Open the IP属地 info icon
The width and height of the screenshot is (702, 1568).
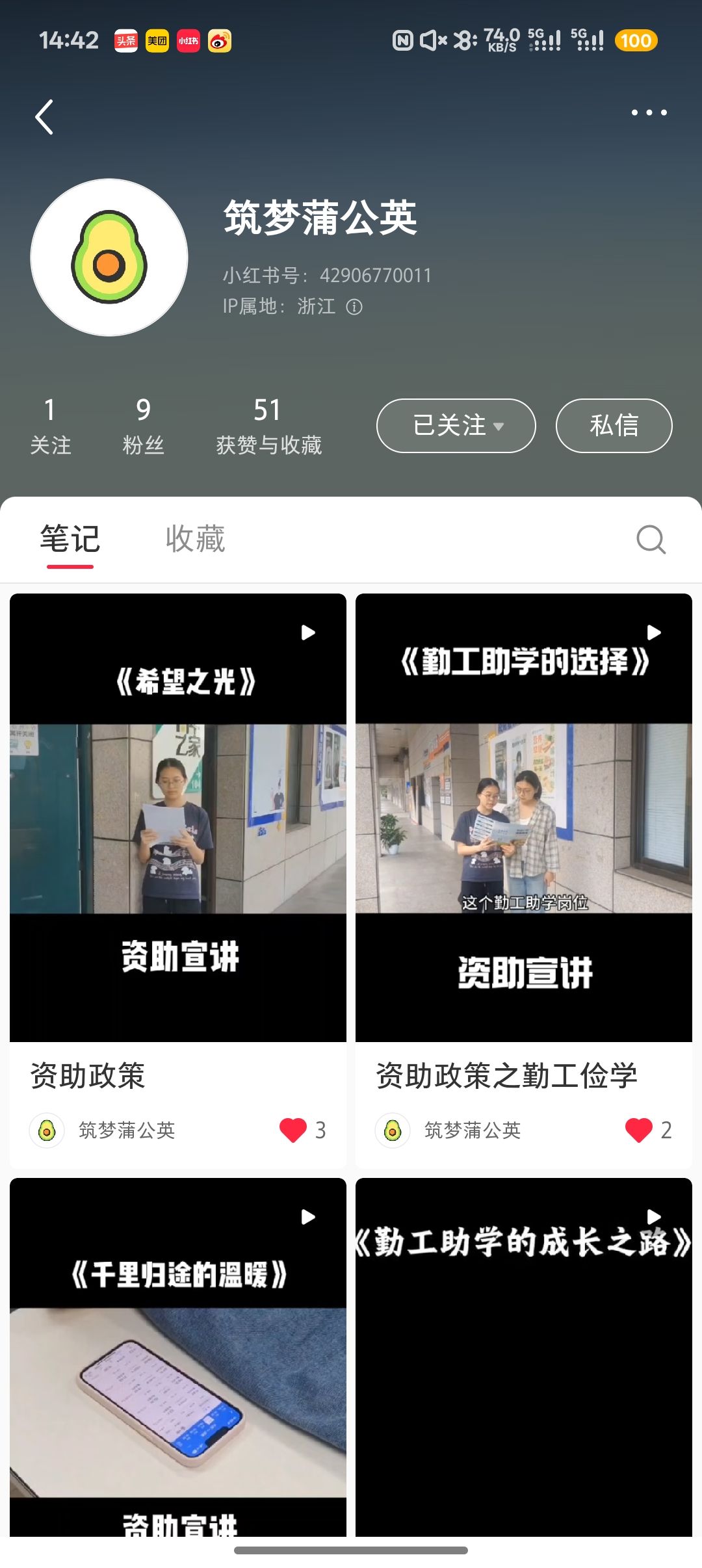click(354, 307)
